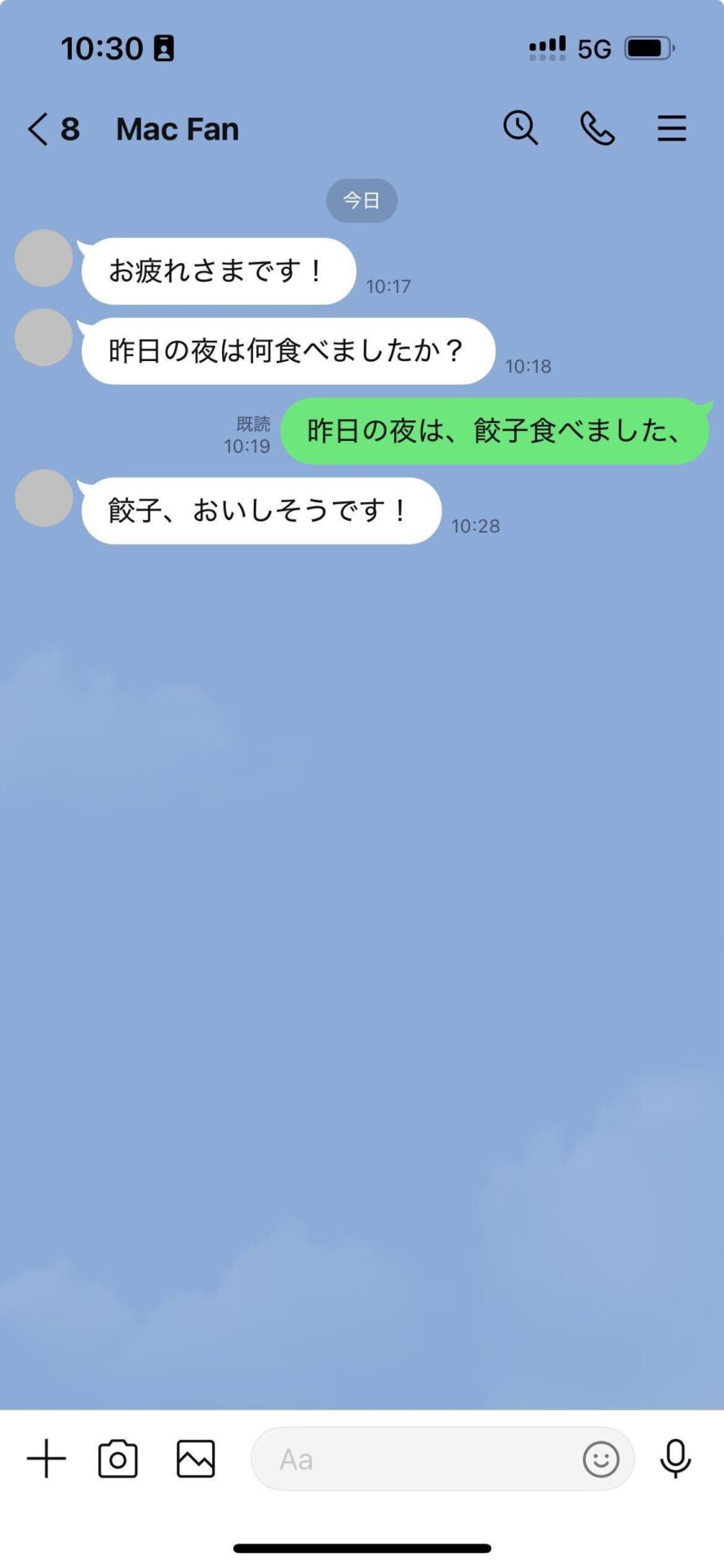The width and height of the screenshot is (724, 1568).
Task: Open the plus attachment options
Action: (x=47, y=1459)
